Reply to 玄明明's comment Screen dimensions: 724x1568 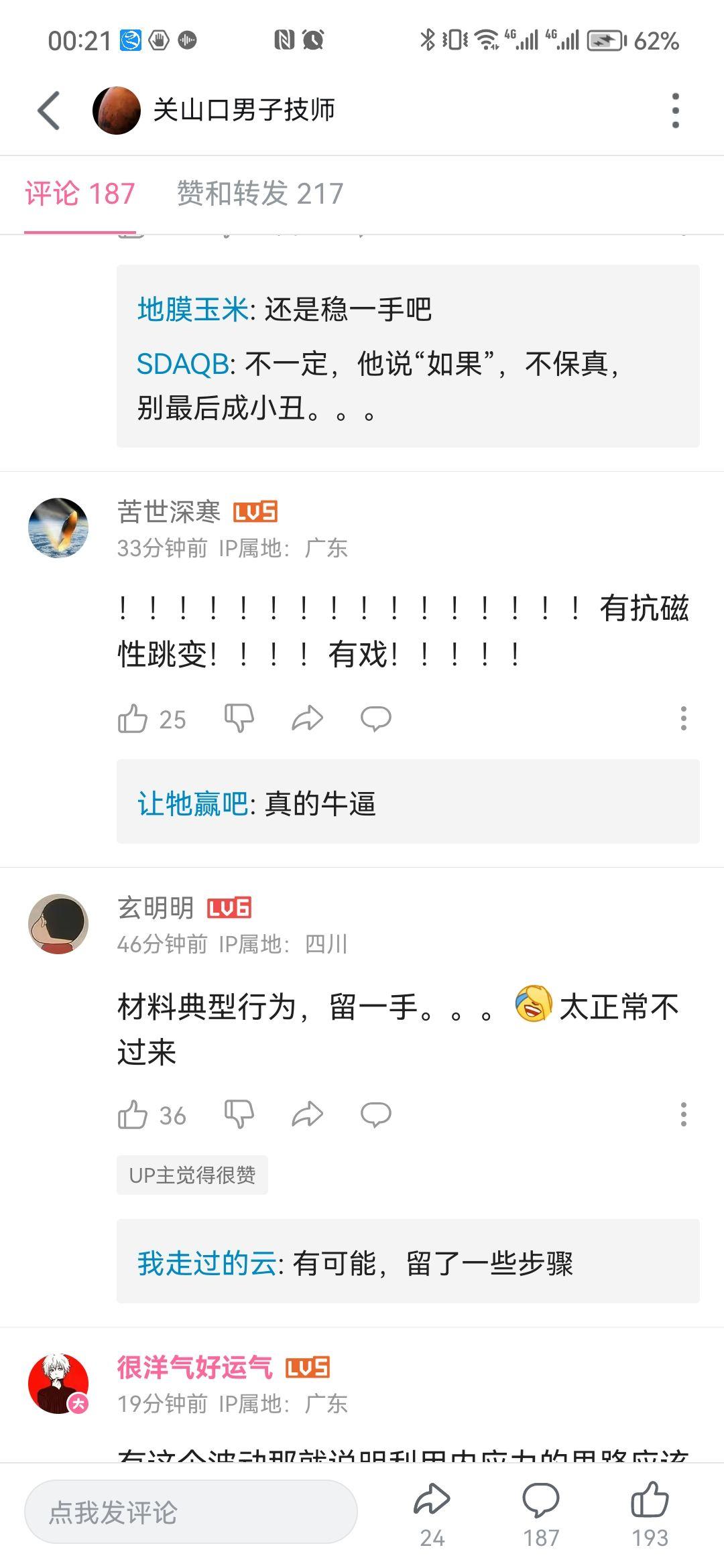pos(375,1114)
